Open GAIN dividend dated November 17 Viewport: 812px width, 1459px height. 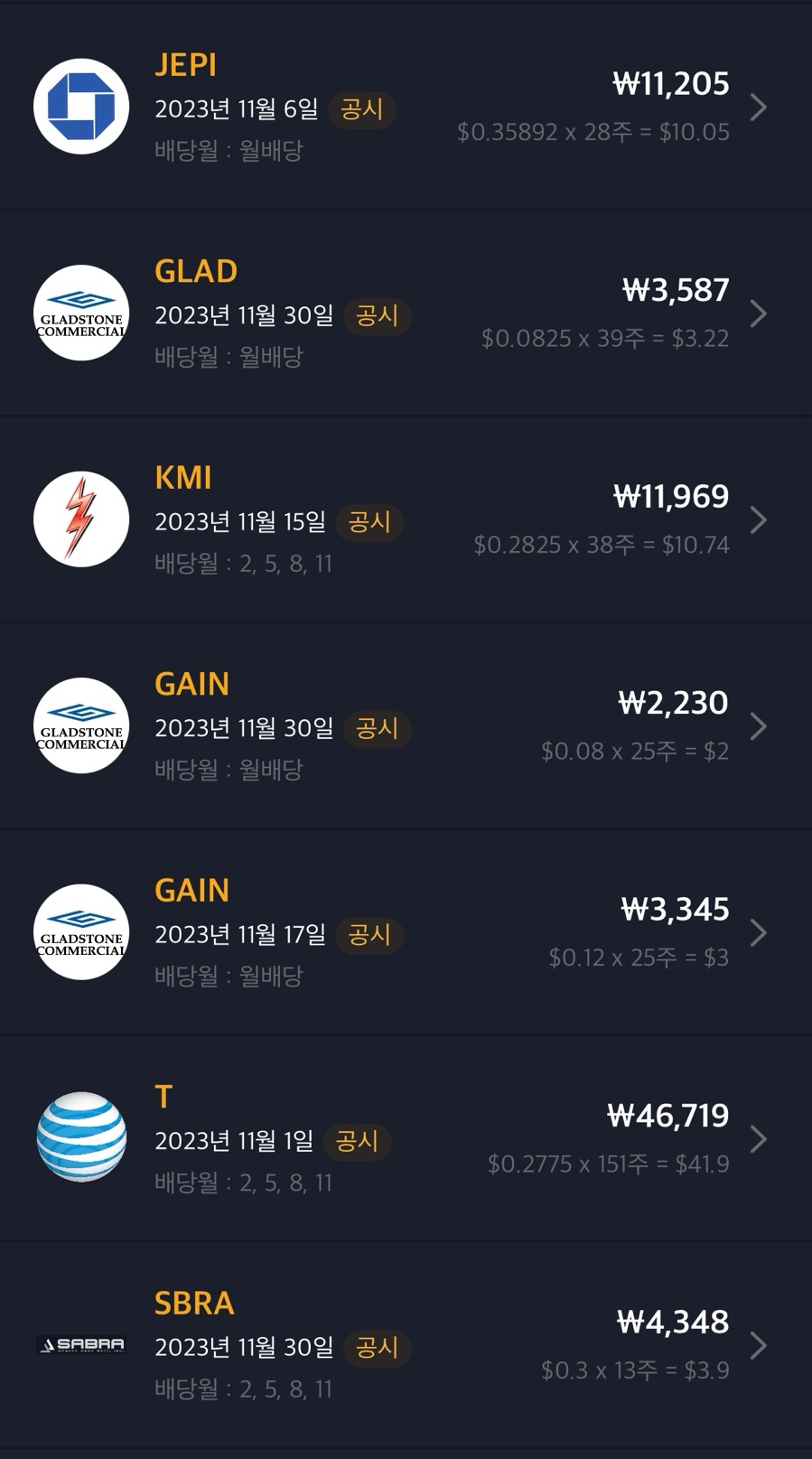(x=406, y=932)
